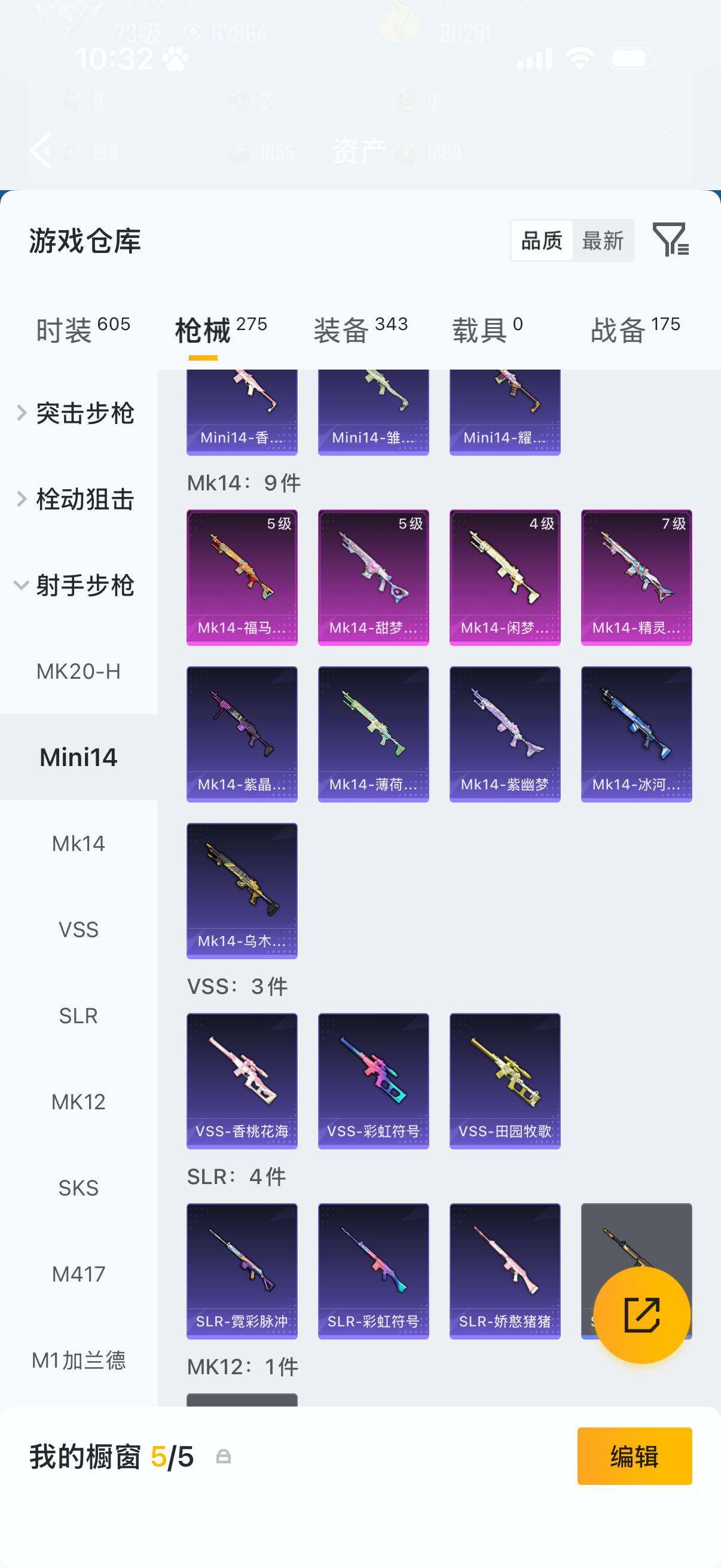This screenshot has width=721, height=1568.
Task: Open the Mk14-福马 skin card
Action: point(242,577)
